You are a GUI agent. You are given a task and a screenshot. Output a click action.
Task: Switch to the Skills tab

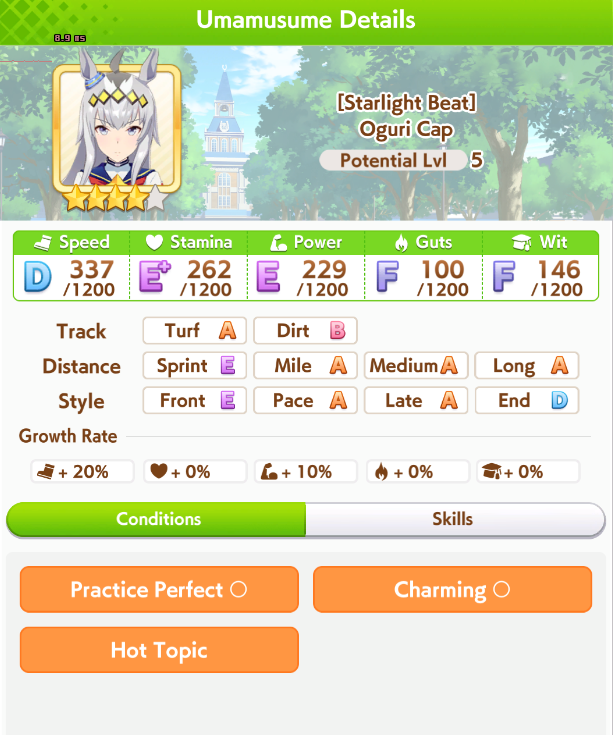[x=453, y=519]
